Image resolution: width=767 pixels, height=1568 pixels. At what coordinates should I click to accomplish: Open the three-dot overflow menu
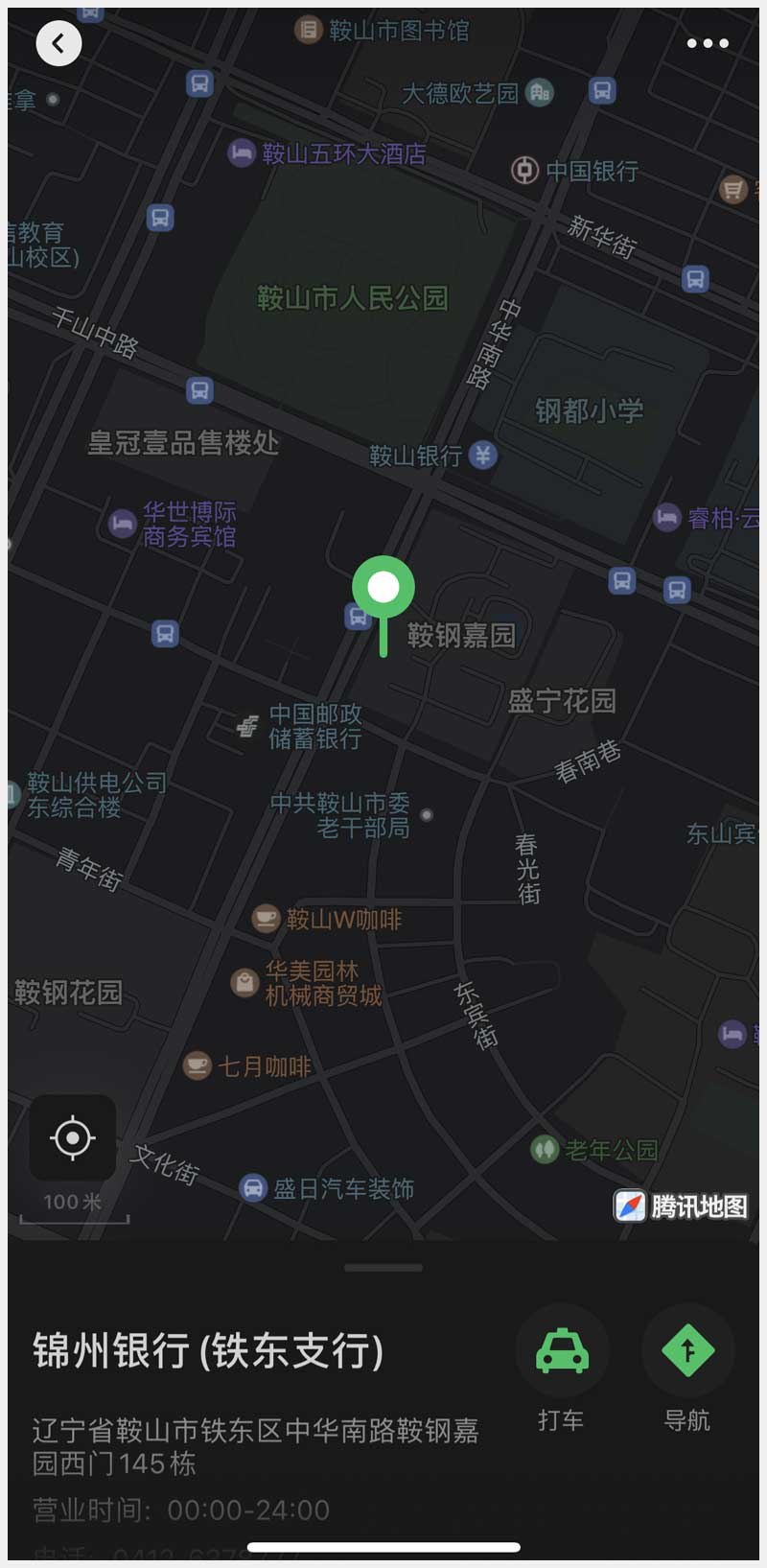coord(708,43)
